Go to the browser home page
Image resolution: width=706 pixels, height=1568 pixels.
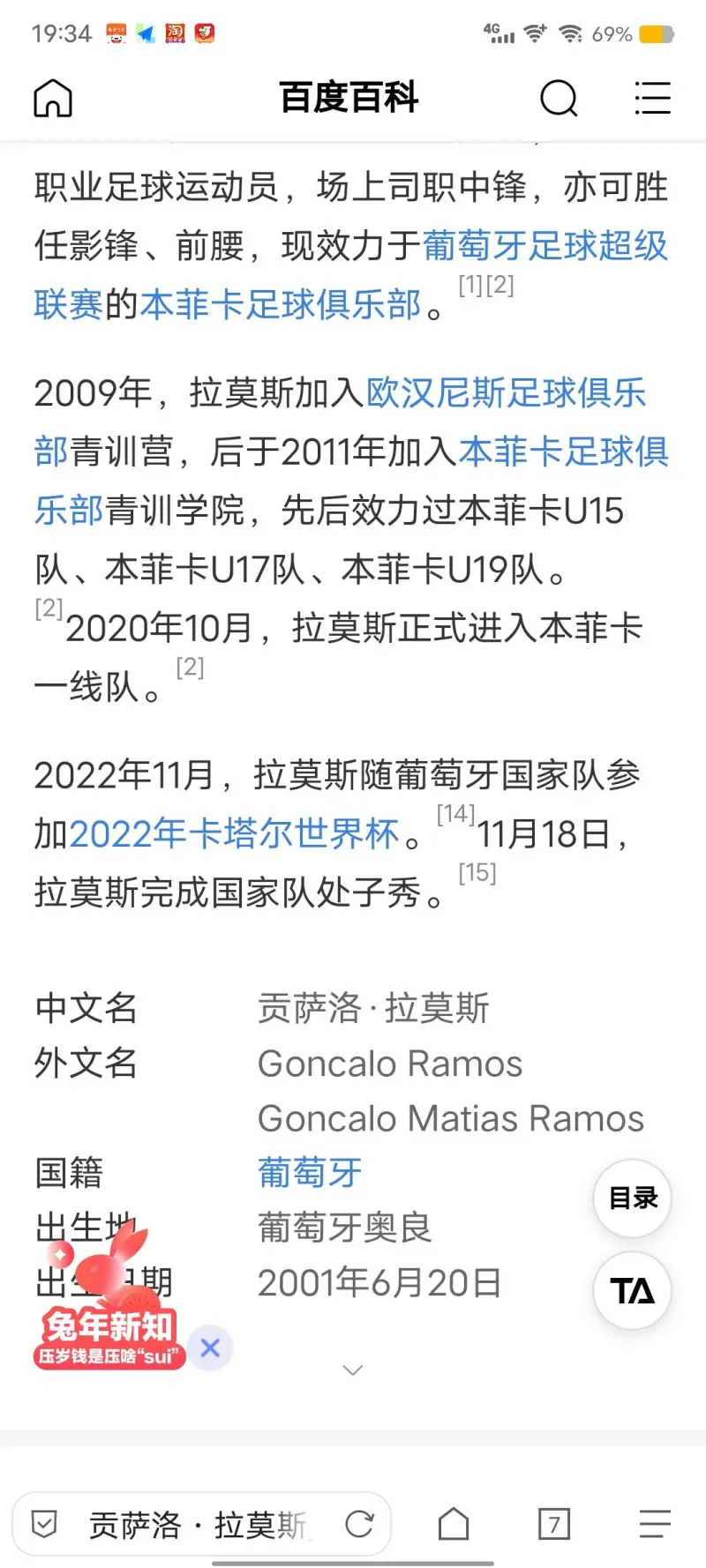[x=454, y=1524]
